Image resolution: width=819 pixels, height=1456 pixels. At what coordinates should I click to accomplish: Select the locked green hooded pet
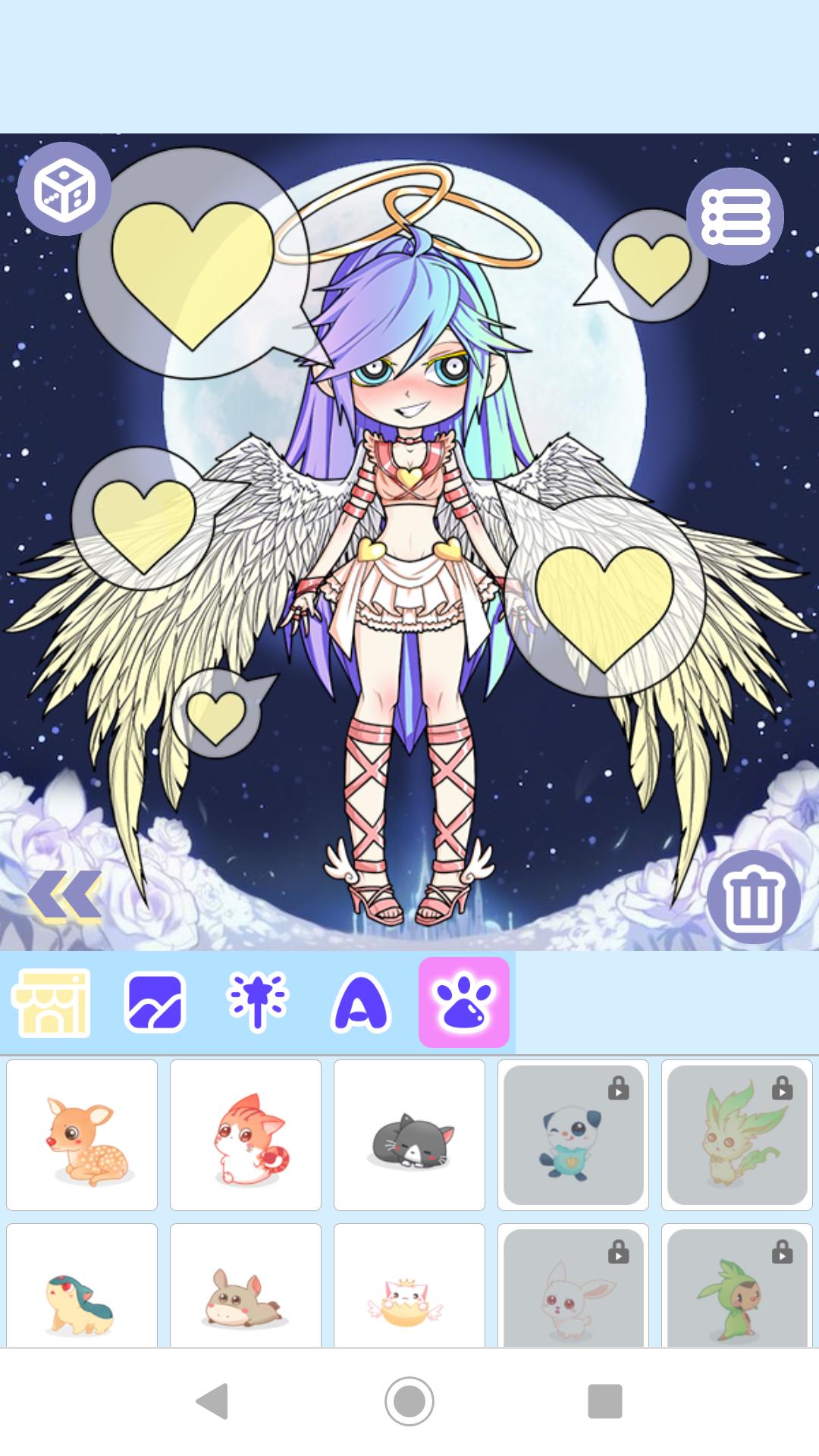737,1289
